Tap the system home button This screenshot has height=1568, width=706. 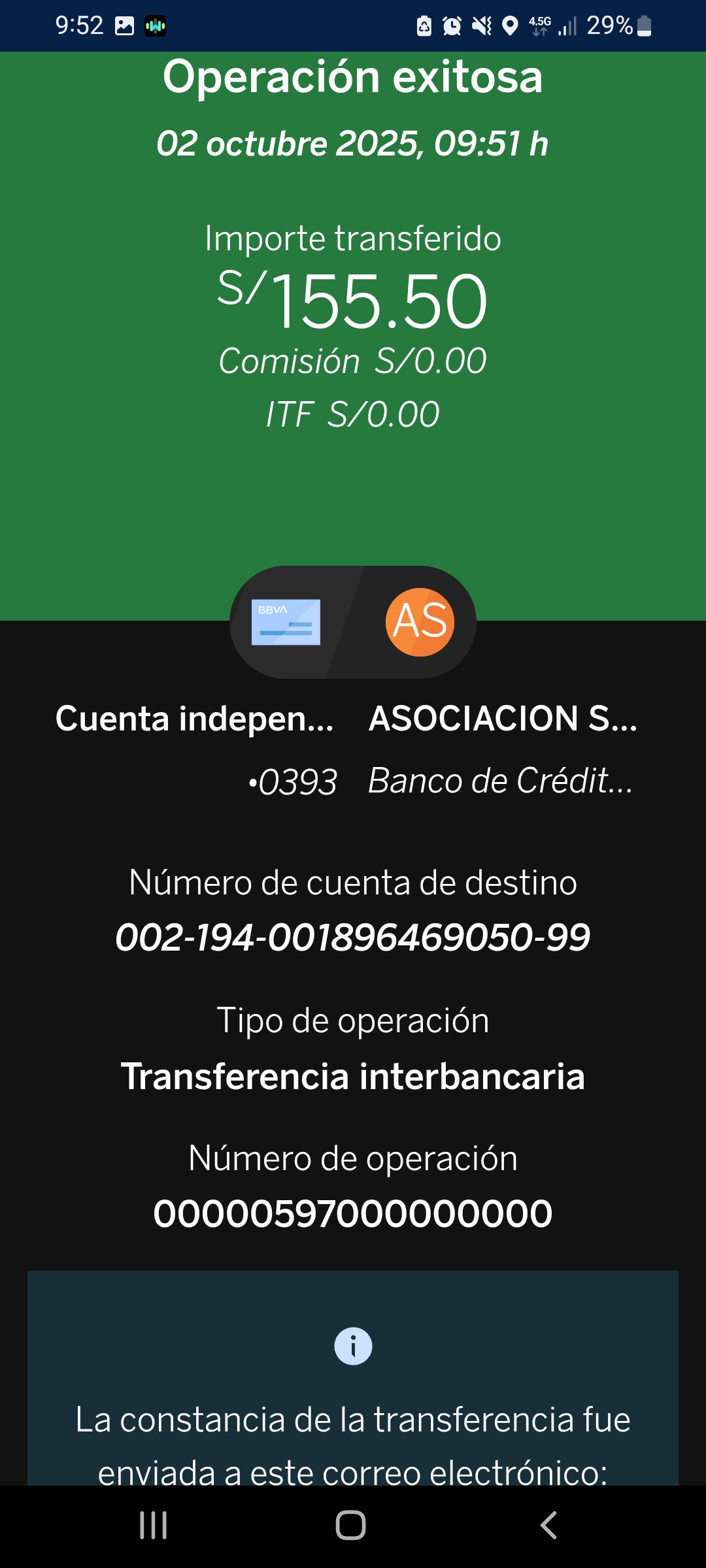(x=351, y=1526)
